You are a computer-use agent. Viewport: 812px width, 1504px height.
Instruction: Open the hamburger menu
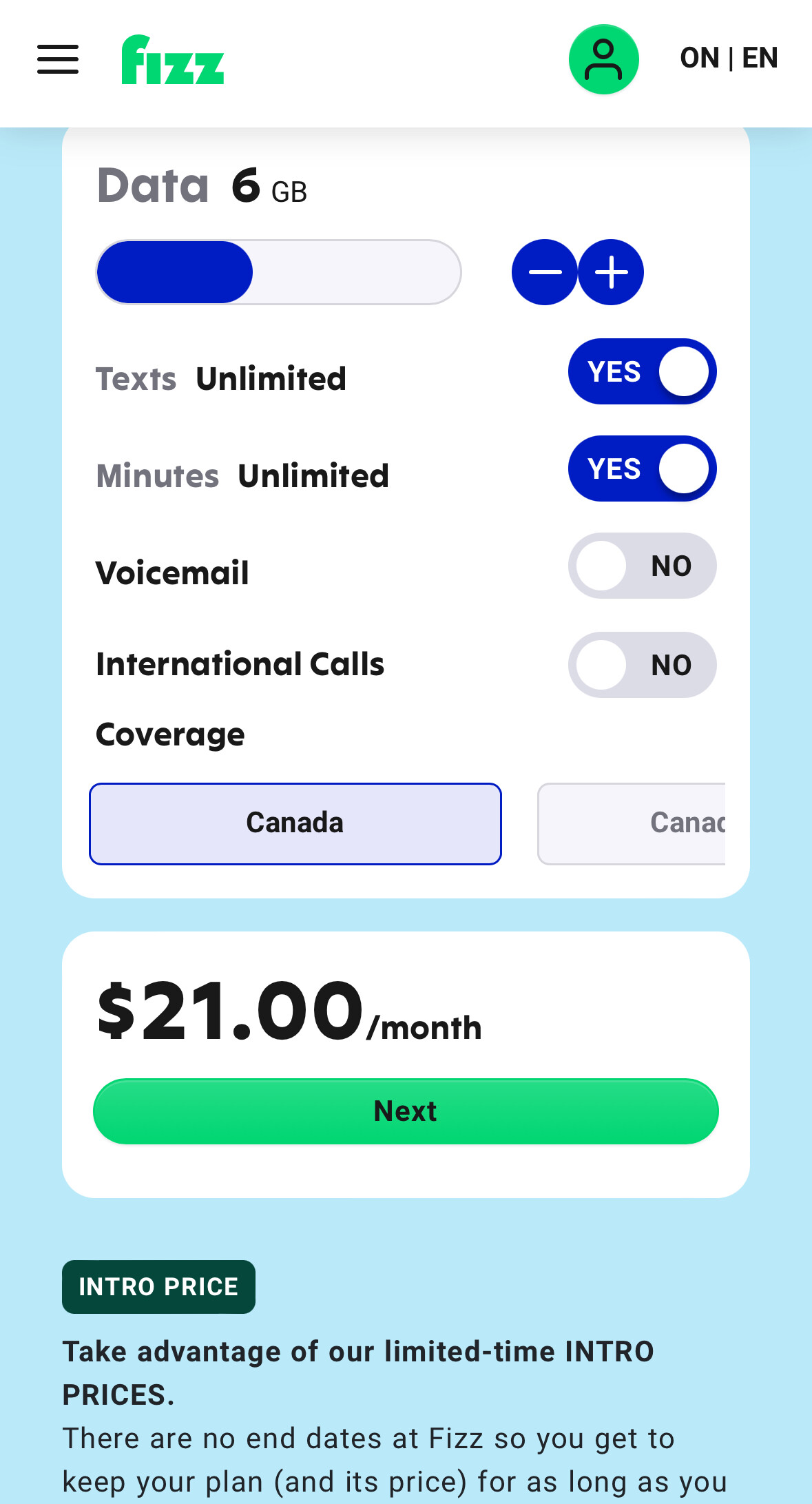tap(58, 59)
